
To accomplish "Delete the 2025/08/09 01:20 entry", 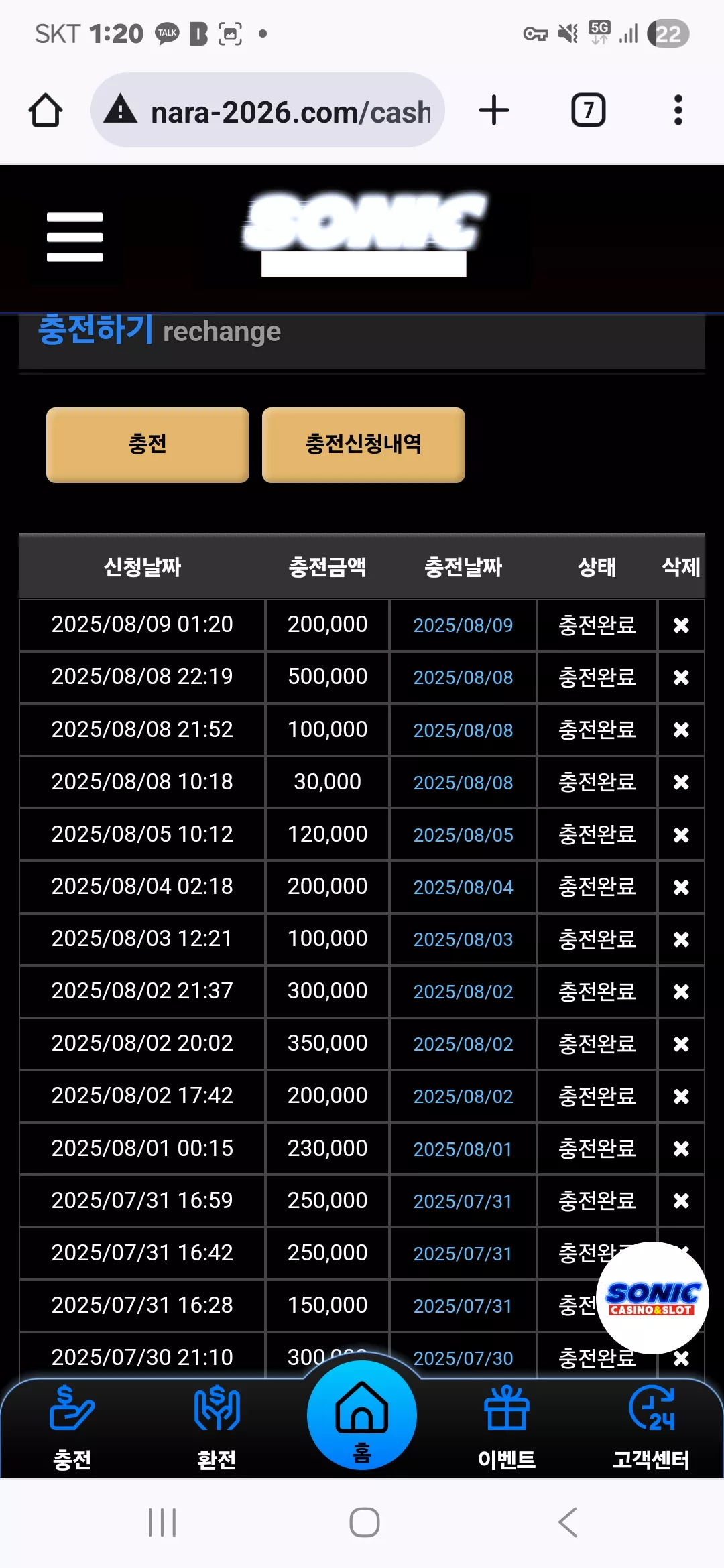I will [x=681, y=625].
